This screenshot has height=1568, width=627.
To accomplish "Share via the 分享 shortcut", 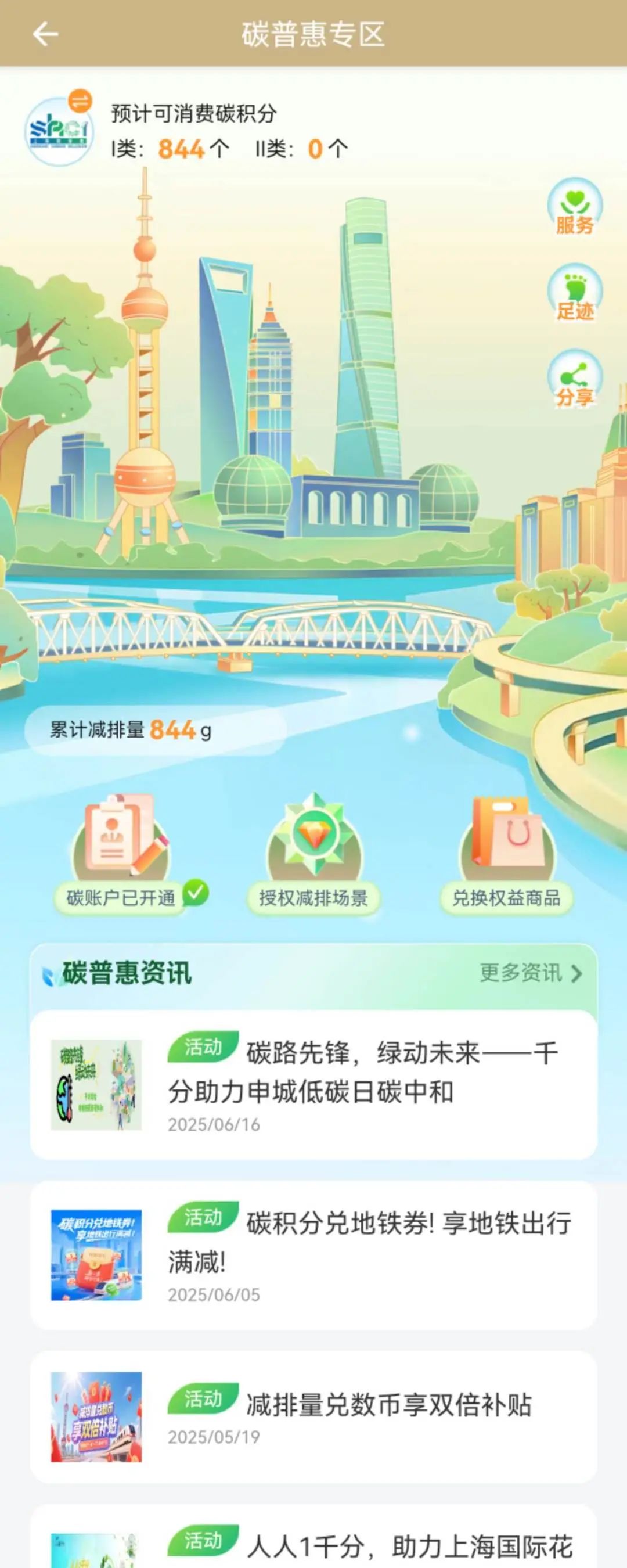I will pos(575,379).
